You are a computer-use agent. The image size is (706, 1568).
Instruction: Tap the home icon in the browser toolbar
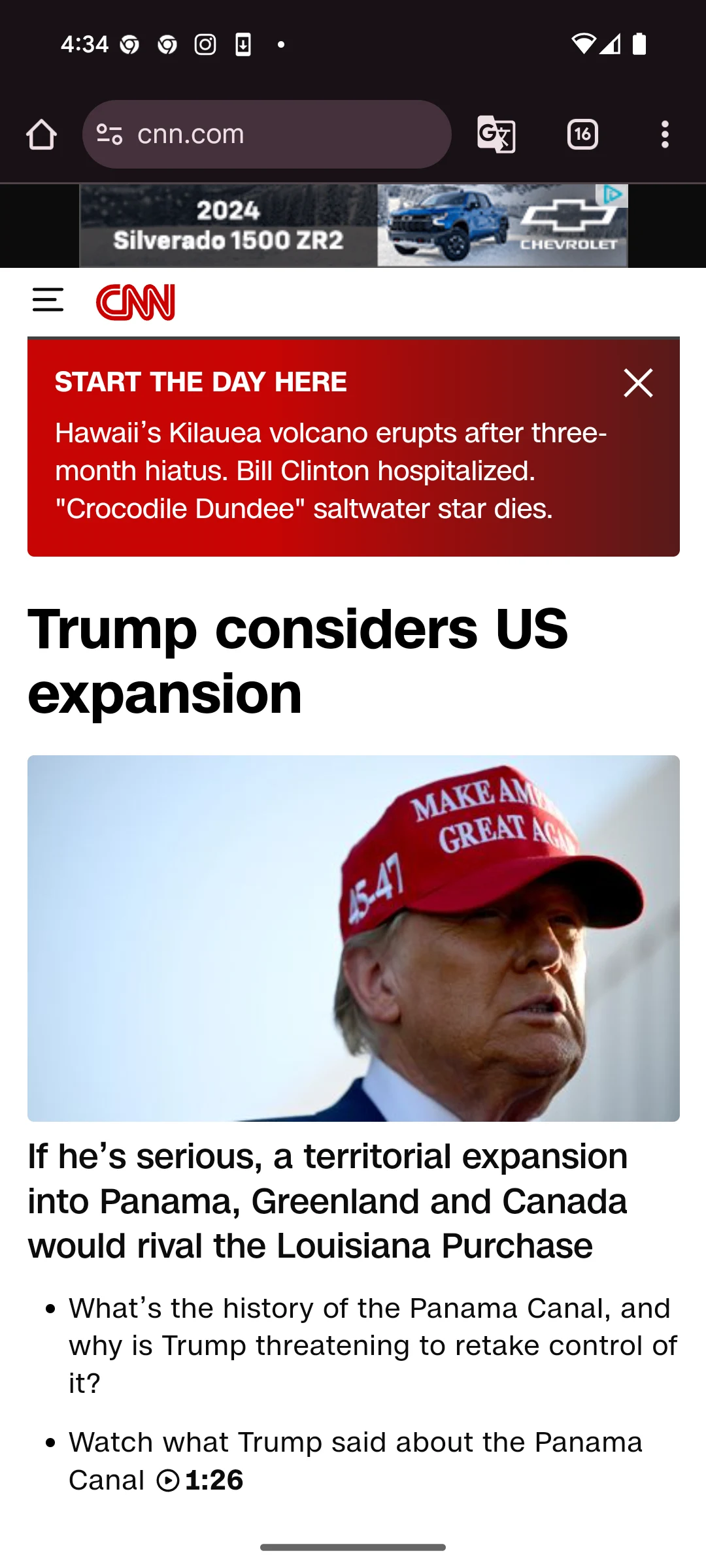[x=41, y=134]
